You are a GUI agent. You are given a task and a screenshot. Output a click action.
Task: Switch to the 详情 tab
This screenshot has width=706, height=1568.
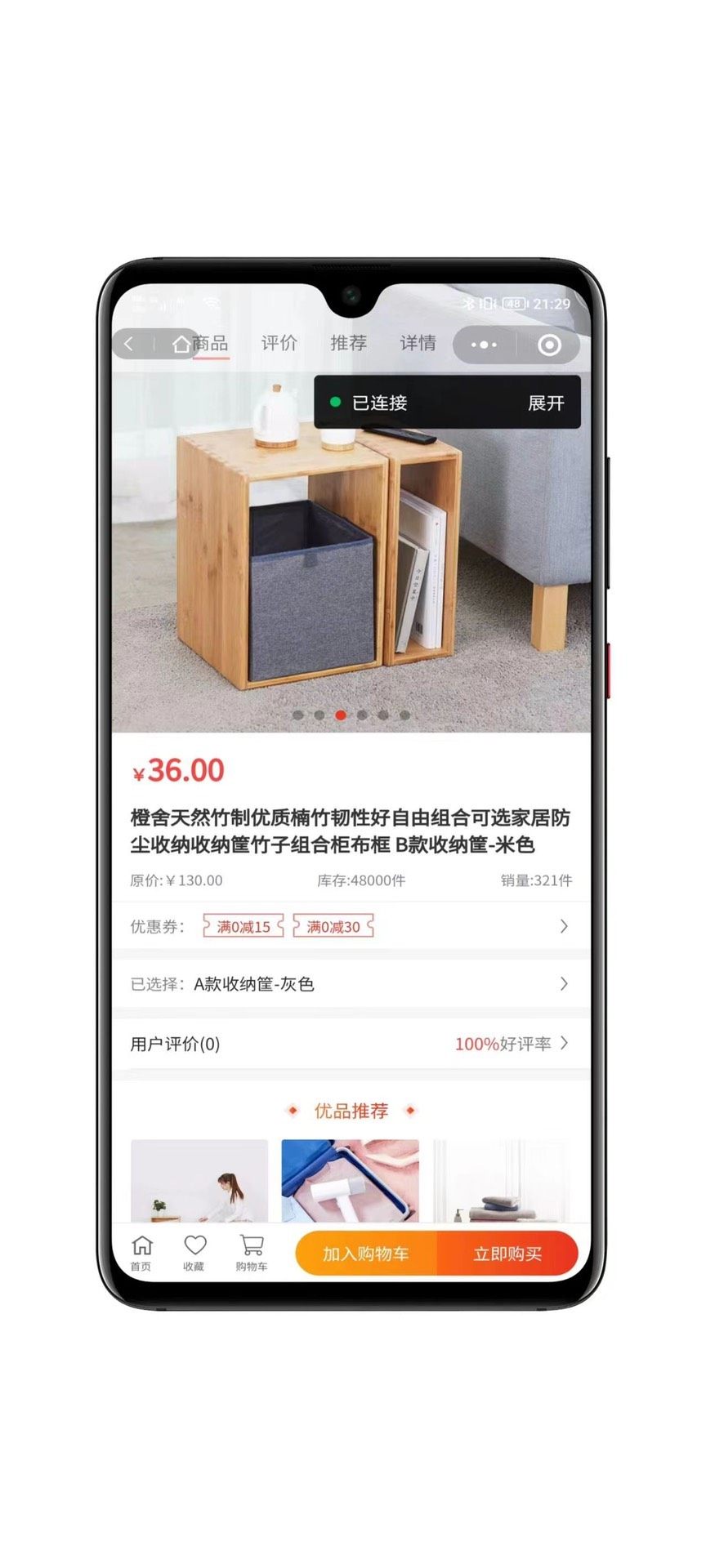point(418,343)
